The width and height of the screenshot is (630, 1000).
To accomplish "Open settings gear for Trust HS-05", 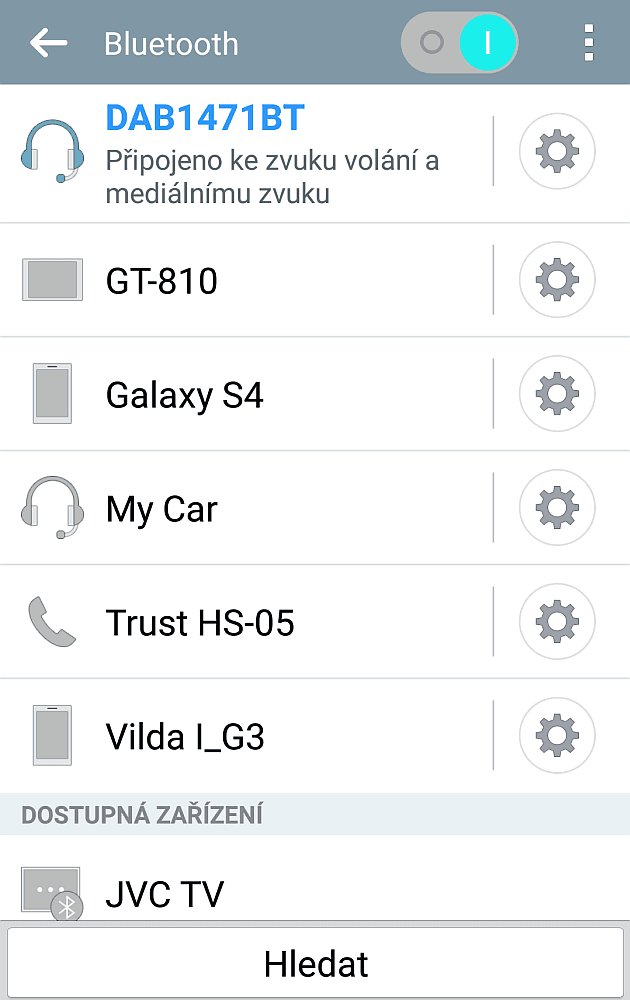I will [x=557, y=623].
